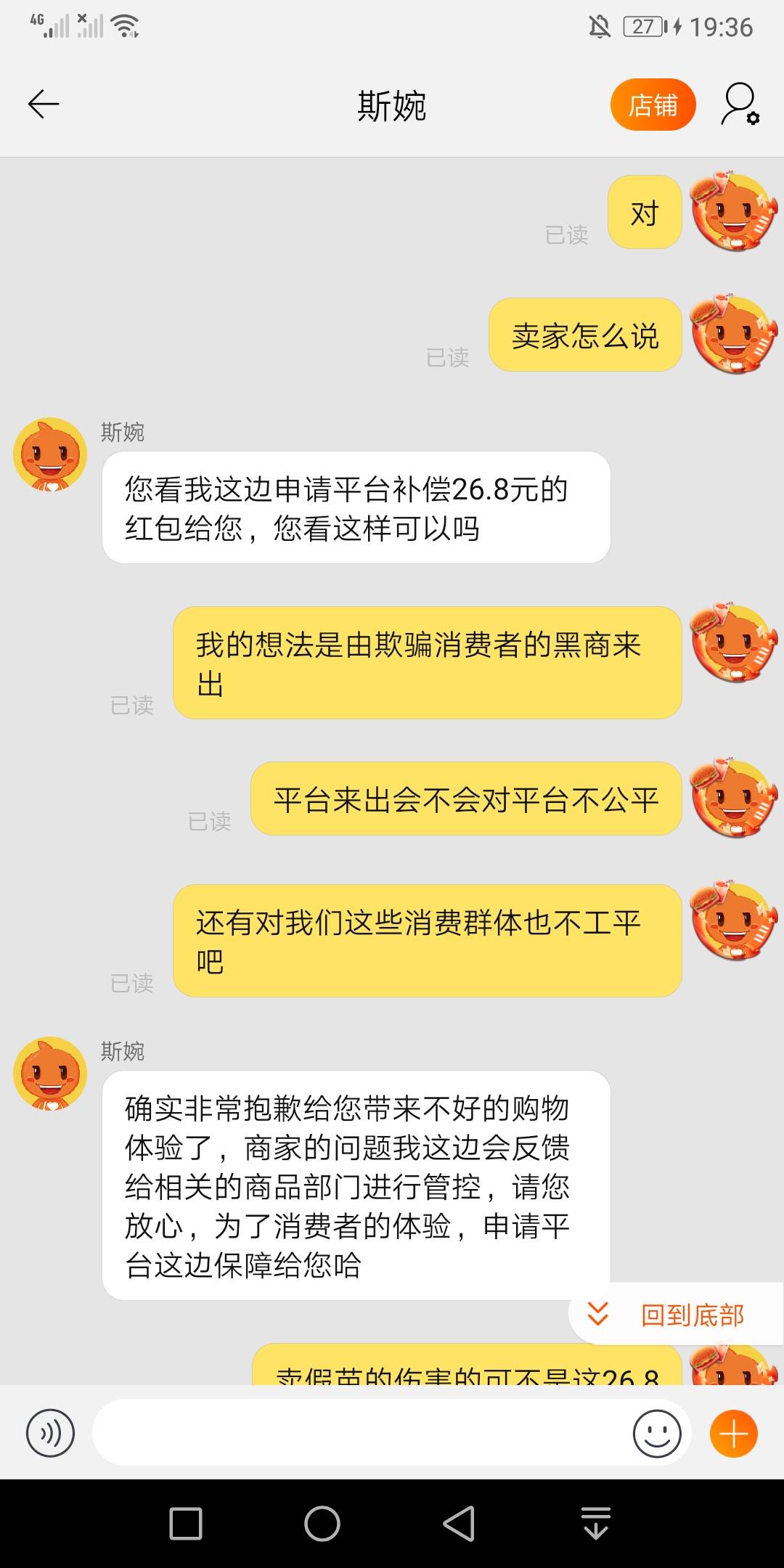Open the plus attachment menu

(734, 1433)
